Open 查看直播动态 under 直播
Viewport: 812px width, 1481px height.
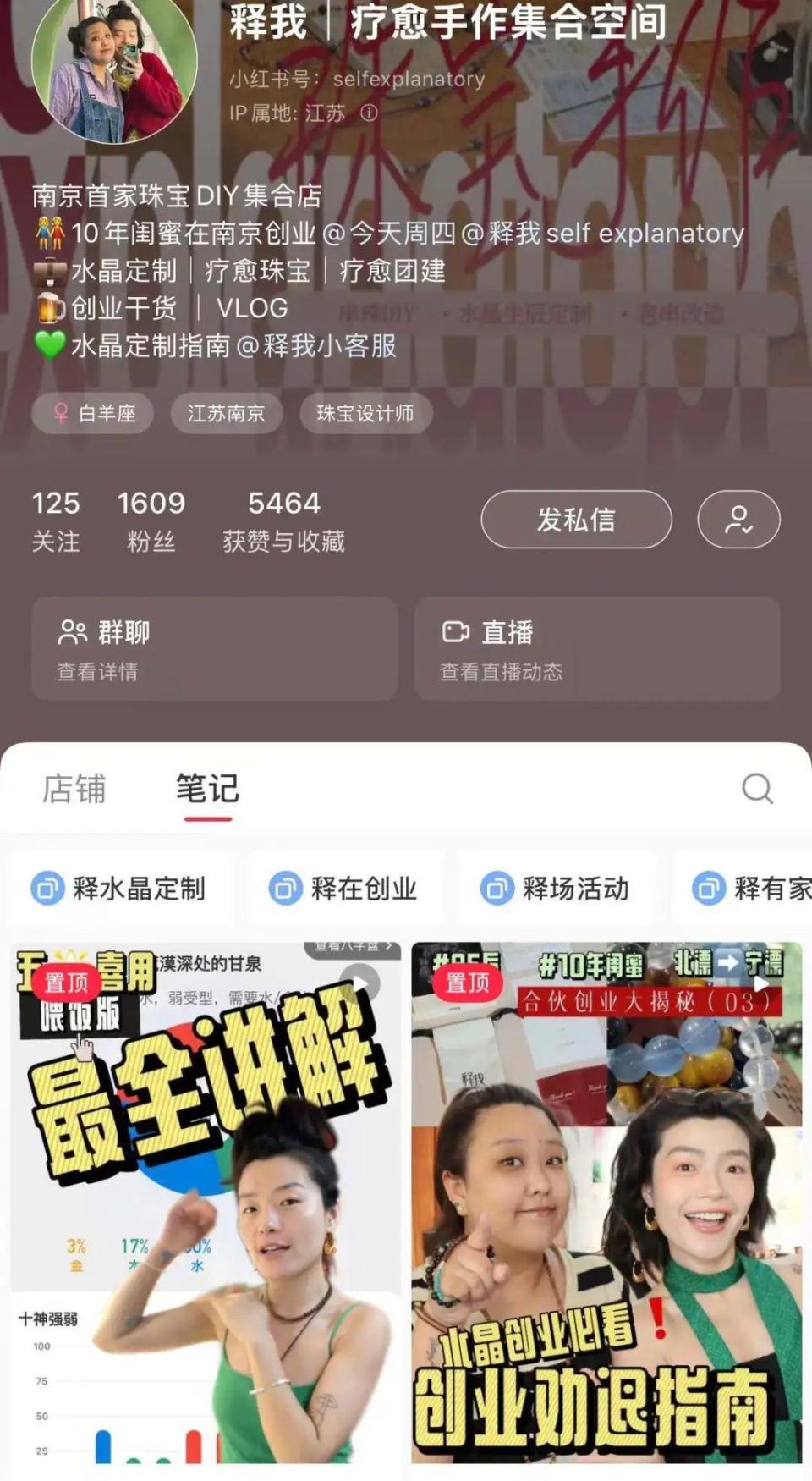[502, 671]
